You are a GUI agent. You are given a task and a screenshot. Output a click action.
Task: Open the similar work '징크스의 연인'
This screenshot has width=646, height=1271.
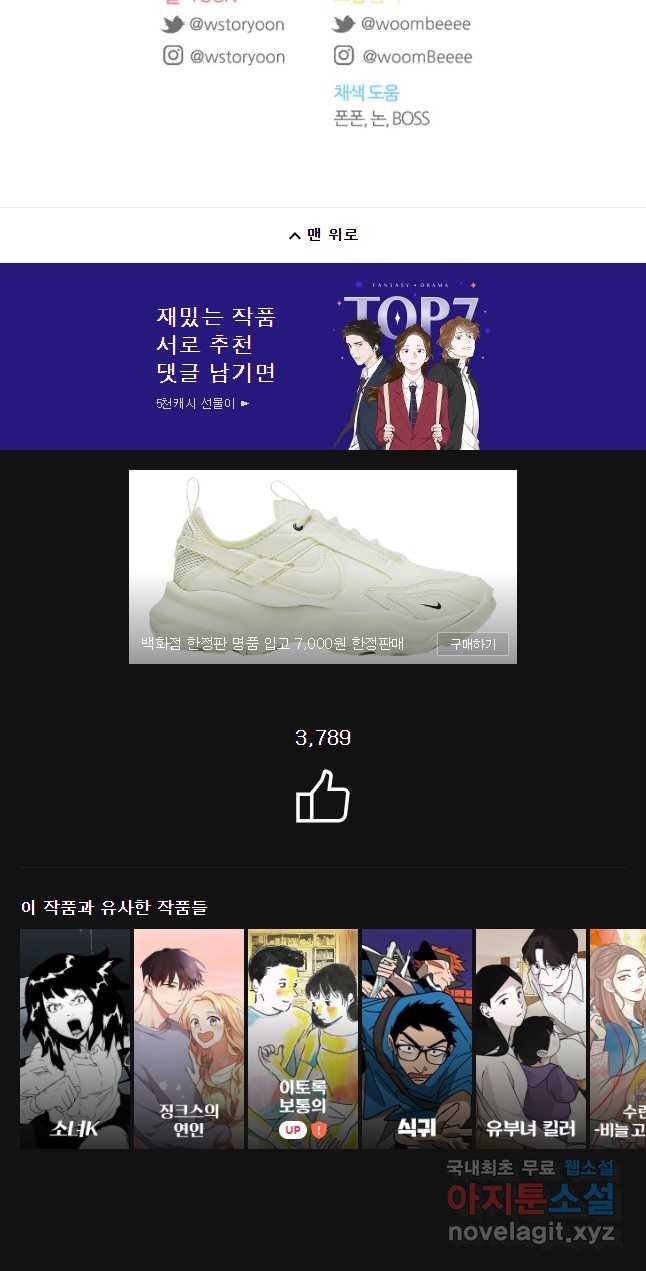click(189, 1038)
